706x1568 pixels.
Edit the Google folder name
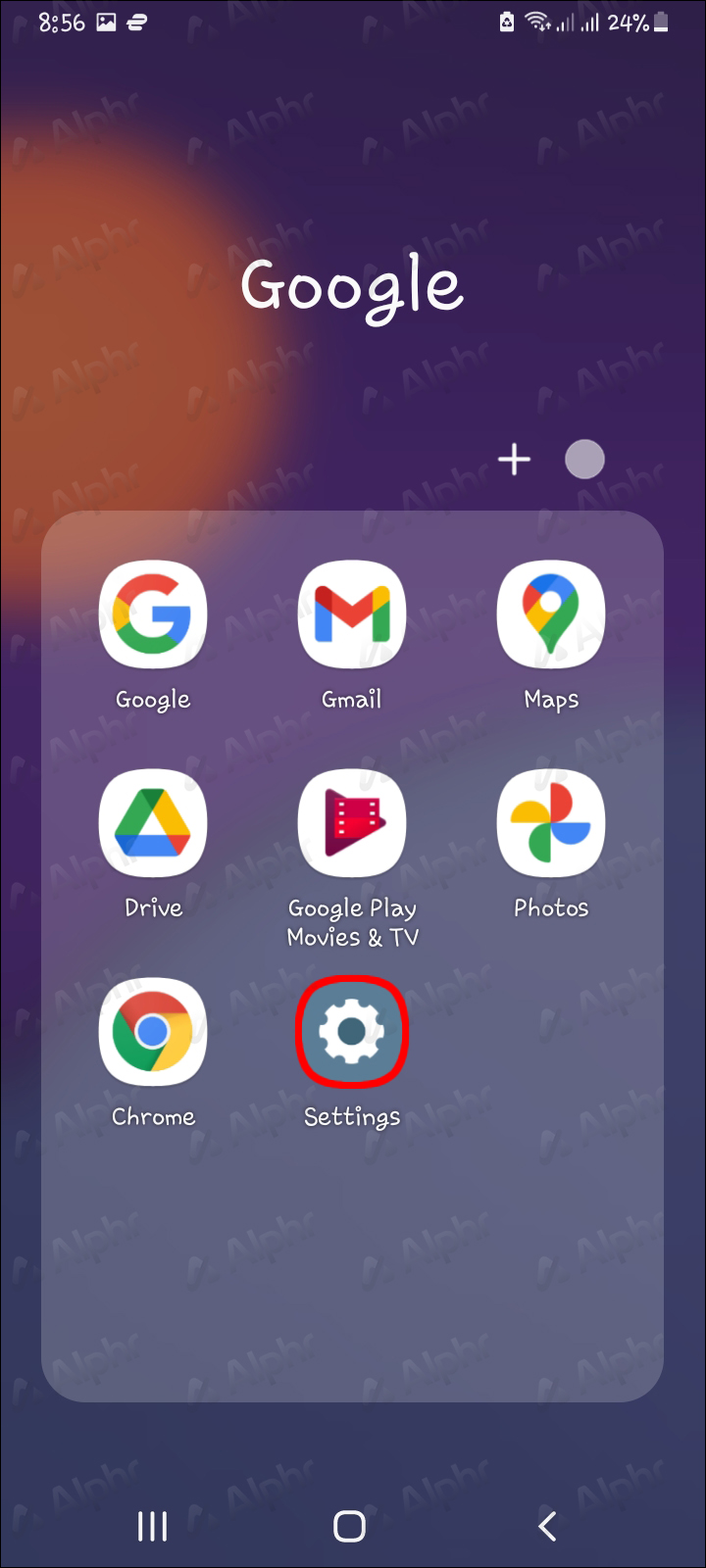(351, 286)
